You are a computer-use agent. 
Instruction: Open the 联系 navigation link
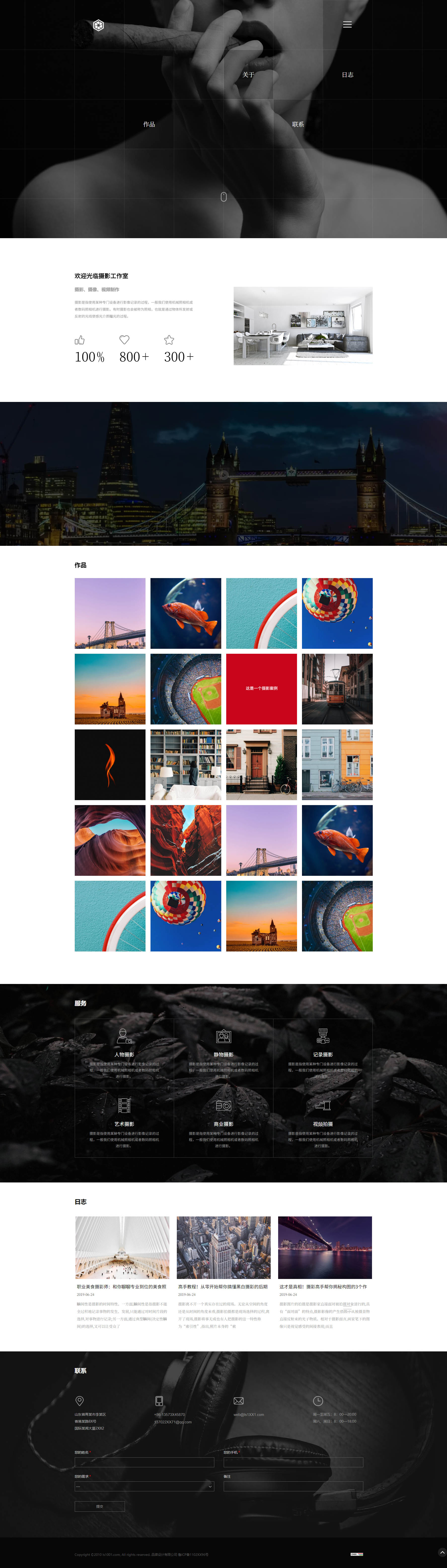[x=298, y=124]
